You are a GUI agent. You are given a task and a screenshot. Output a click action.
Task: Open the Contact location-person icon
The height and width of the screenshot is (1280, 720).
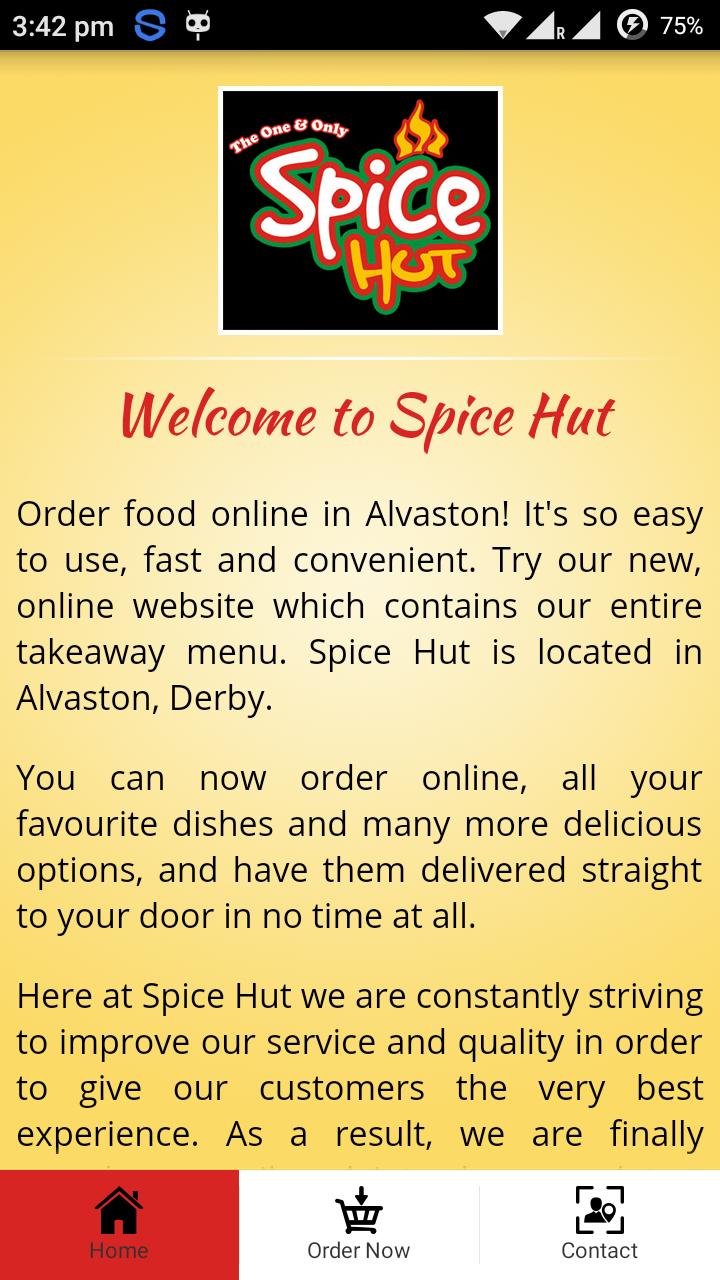click(x=598, y=1210)
